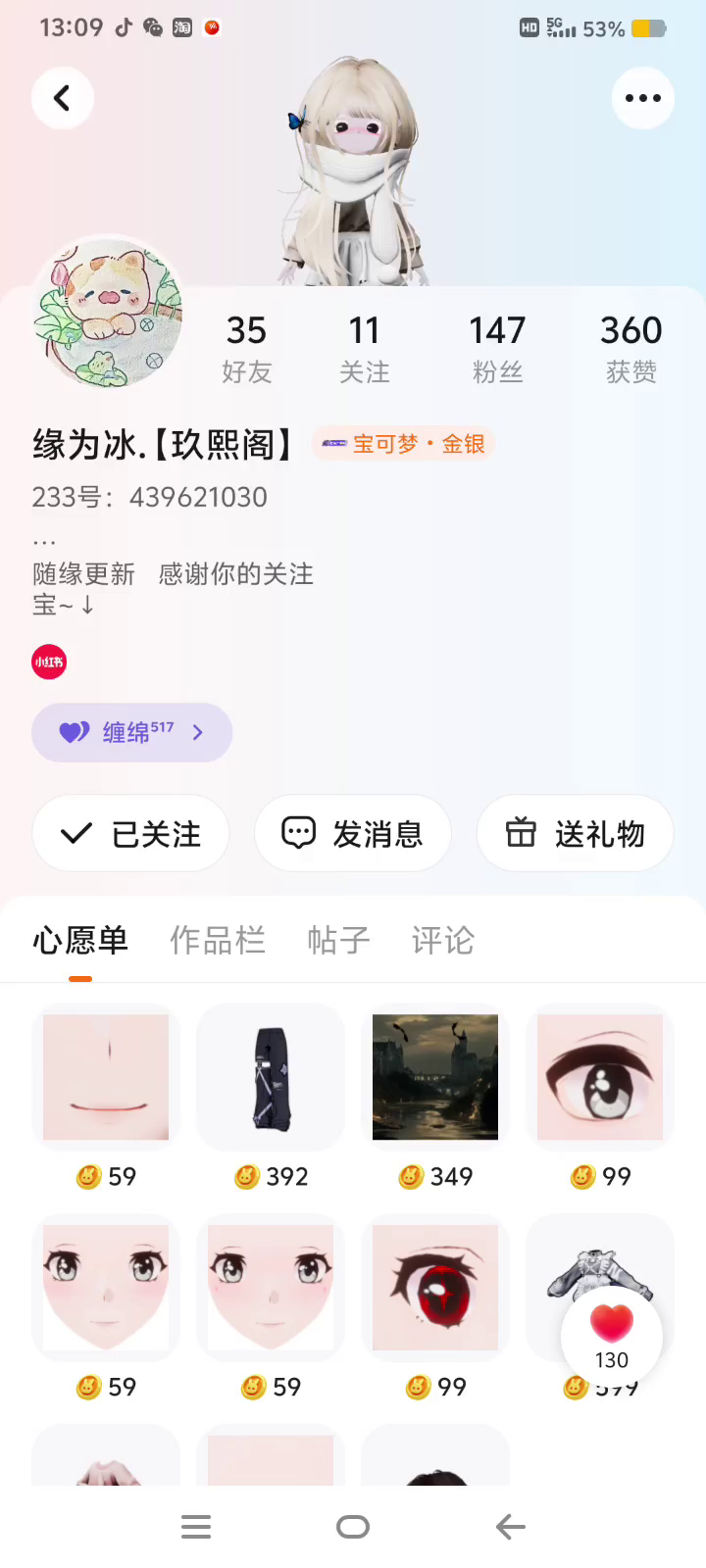This screenshot has height=1568, width=706.
Task: Send a message via 发消息
Action: pos(353,834)
